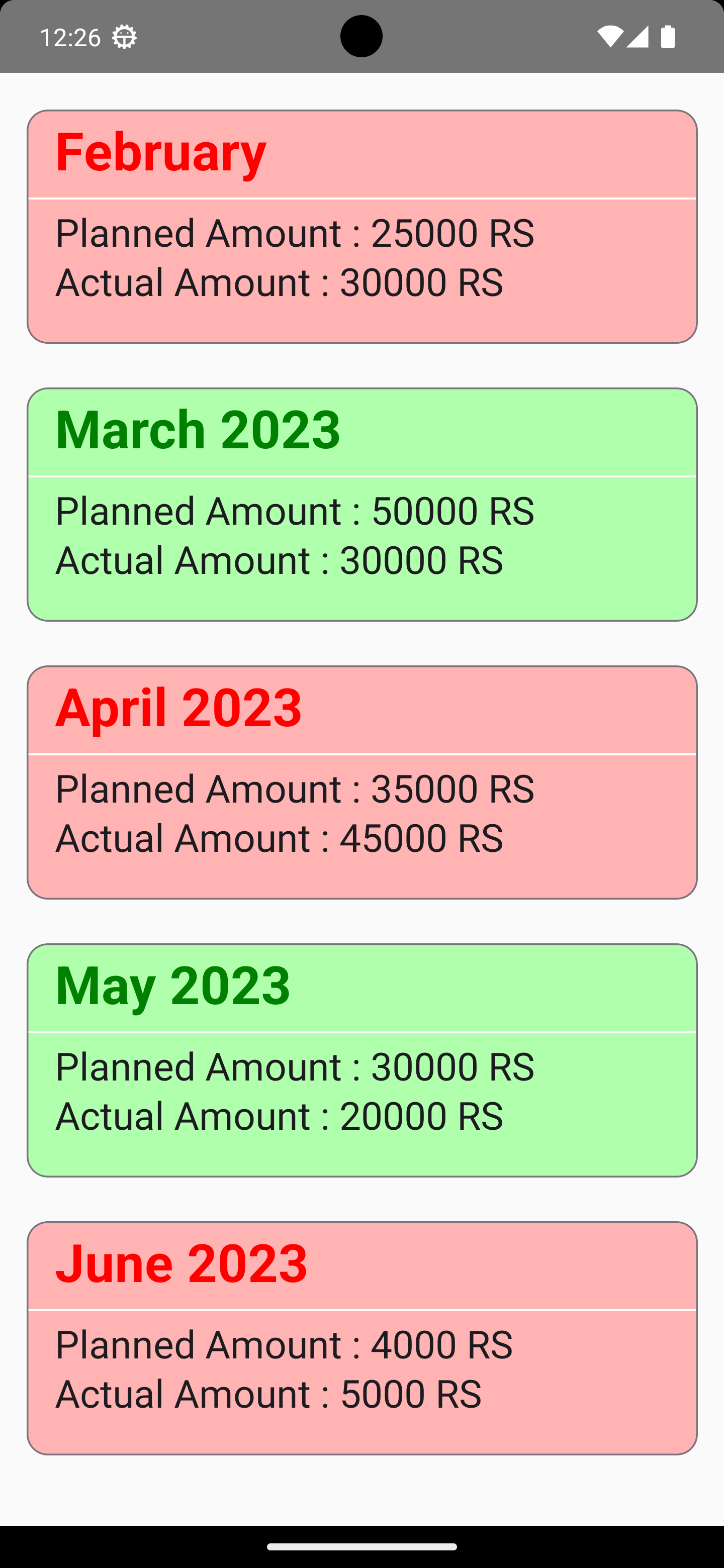Click April's Actual Amount 45000 RS text
Image resolution: width=724 pixels, height=1568 pixels.
pyautogui.click(x=280, y=838)
